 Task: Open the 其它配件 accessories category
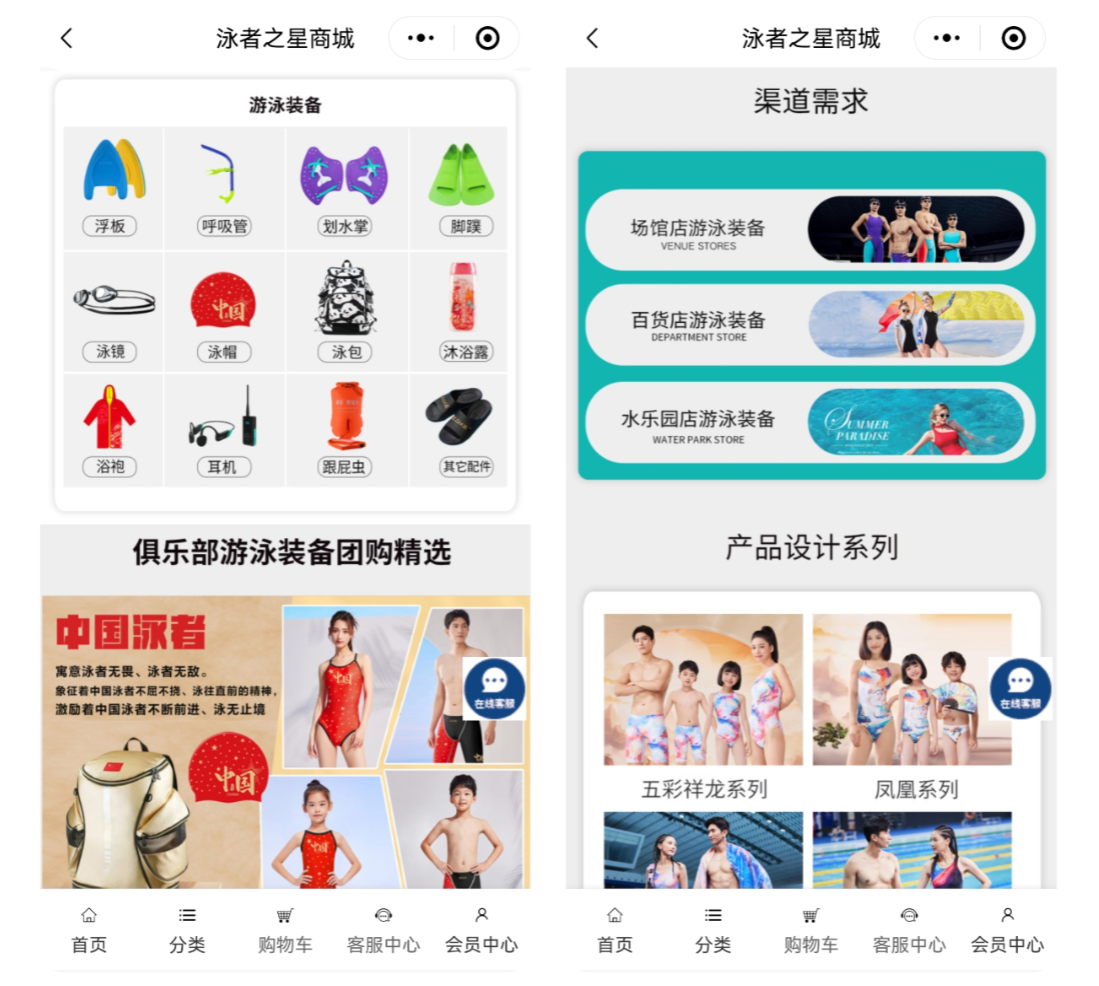pos(459,430)
